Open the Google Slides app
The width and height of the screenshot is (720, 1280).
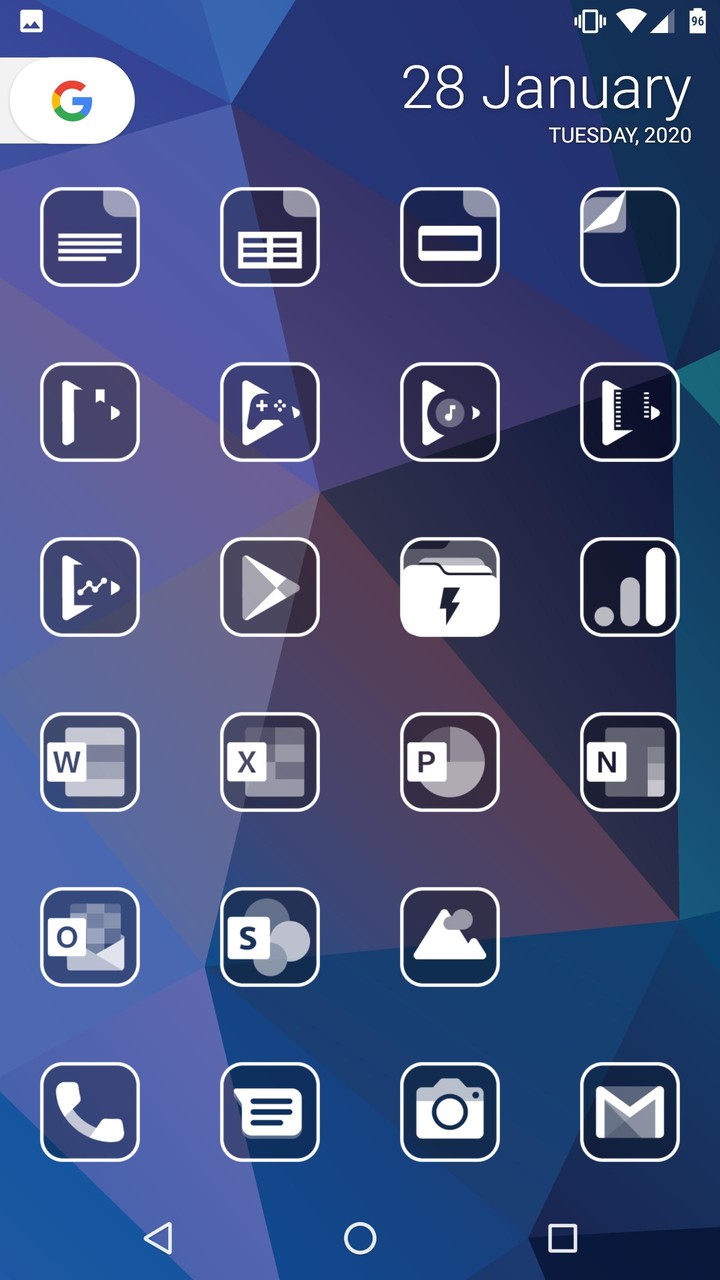pyautogui.click(x=450, y=237)
